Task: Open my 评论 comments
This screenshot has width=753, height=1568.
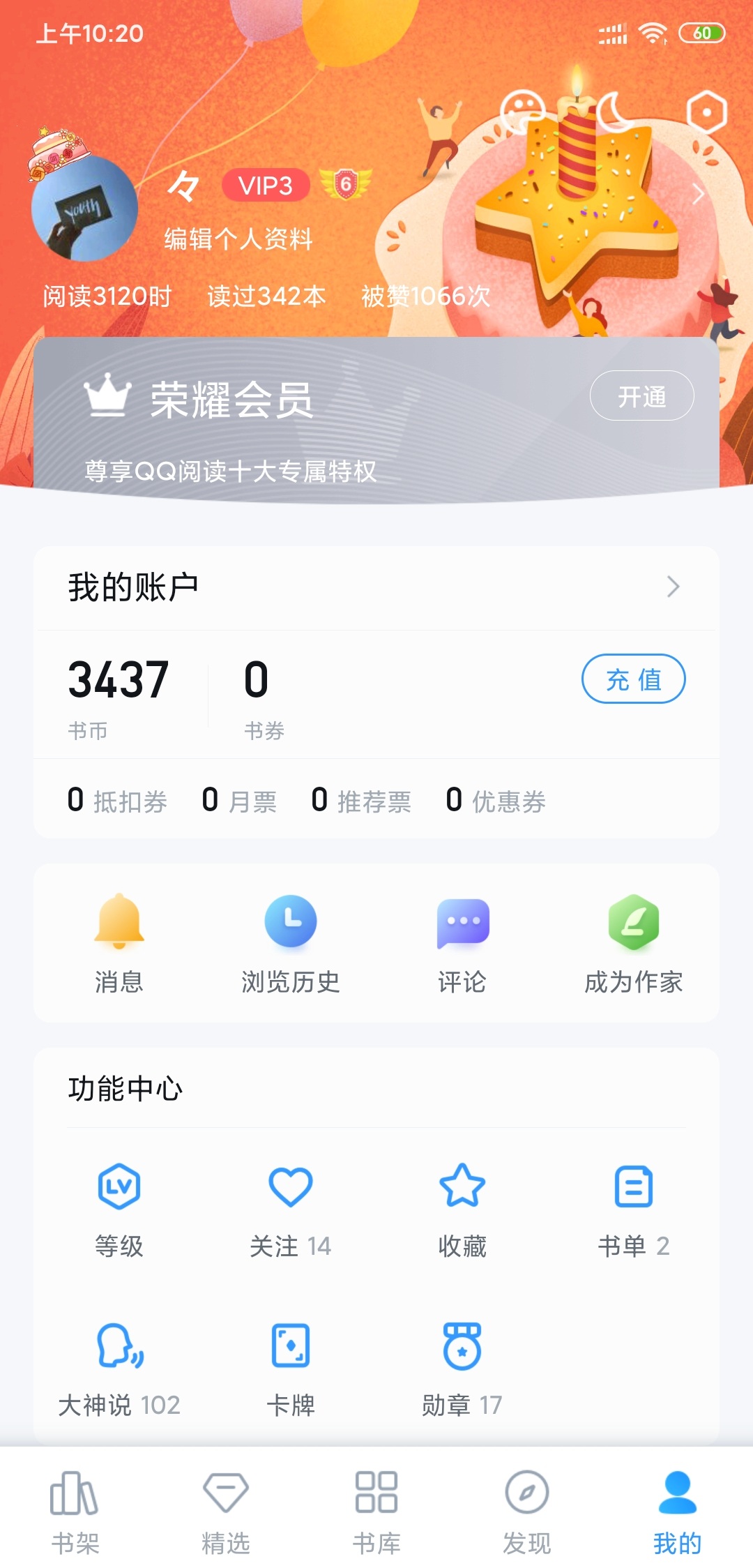Action: coord(462,943)
